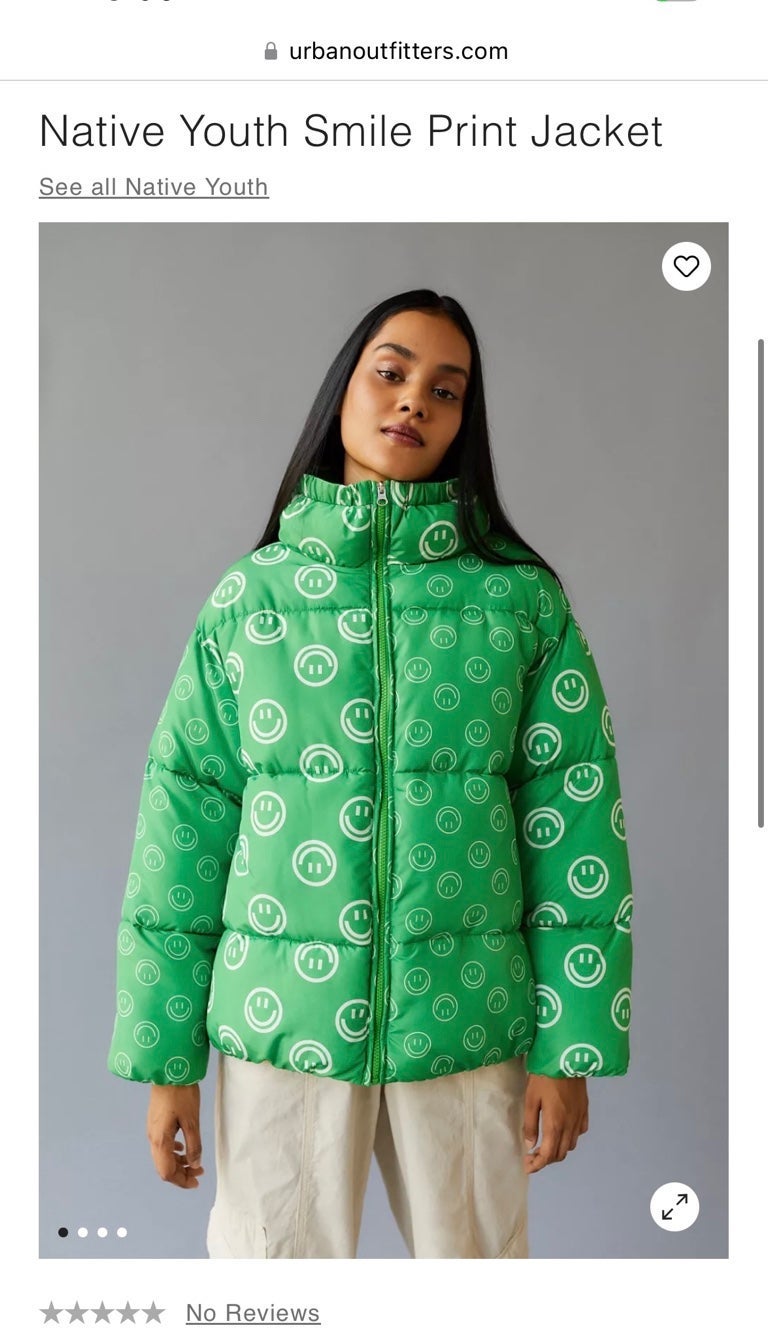Tap the urbanoutfitters.com address bar
This screenshot has height=1344, width=768.
tap(386, 51)
